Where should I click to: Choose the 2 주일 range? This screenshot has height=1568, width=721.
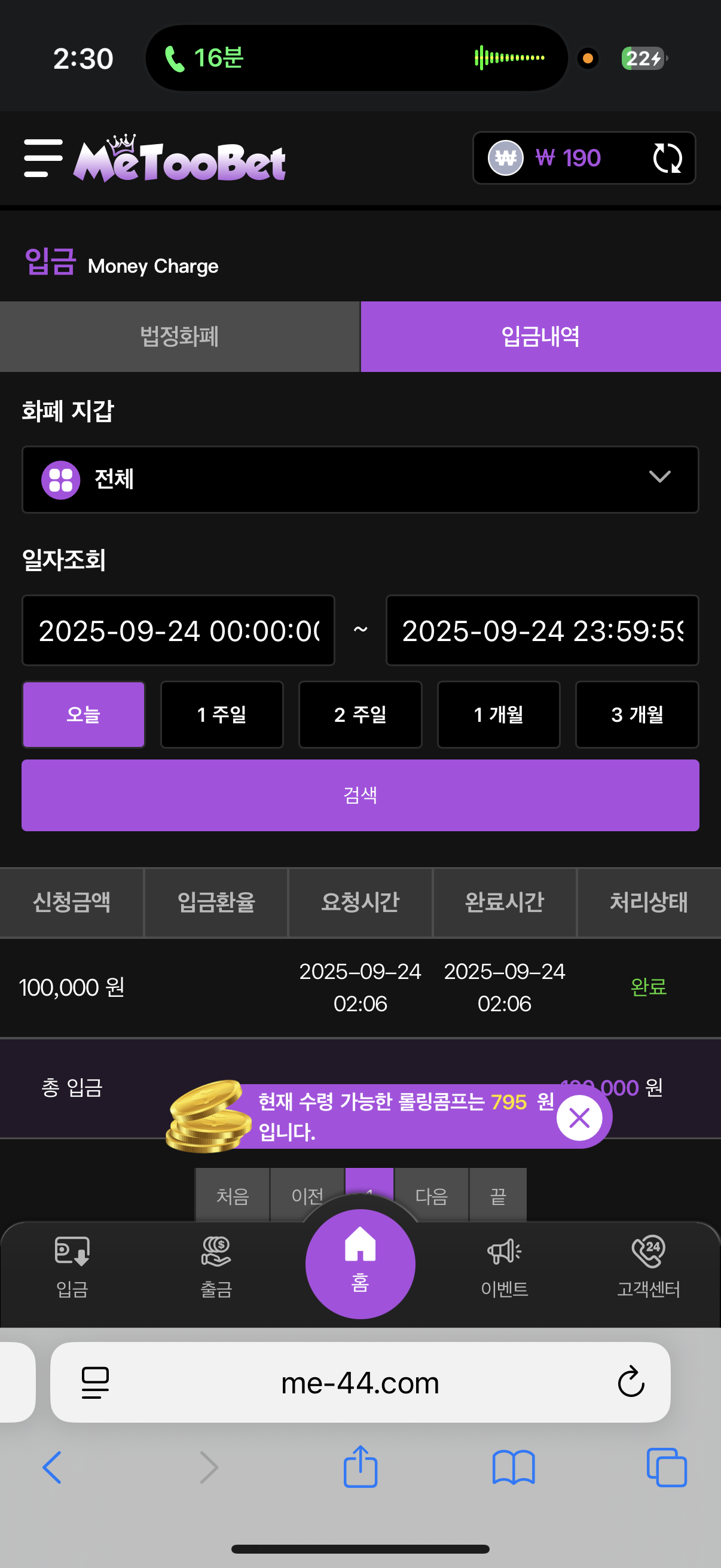[360, 715]
